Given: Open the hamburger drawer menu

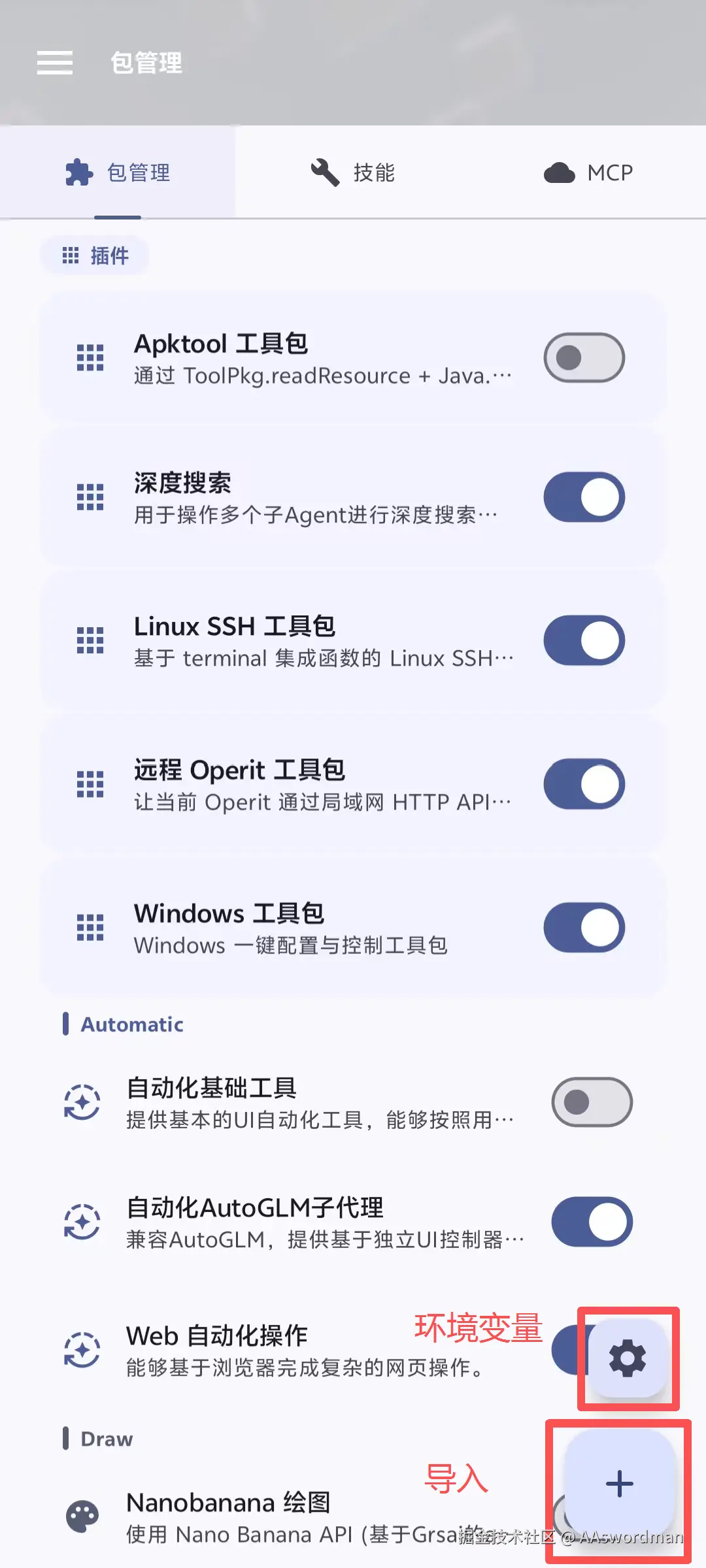Looking at the screenshot, I should click(x=55, y=63).
